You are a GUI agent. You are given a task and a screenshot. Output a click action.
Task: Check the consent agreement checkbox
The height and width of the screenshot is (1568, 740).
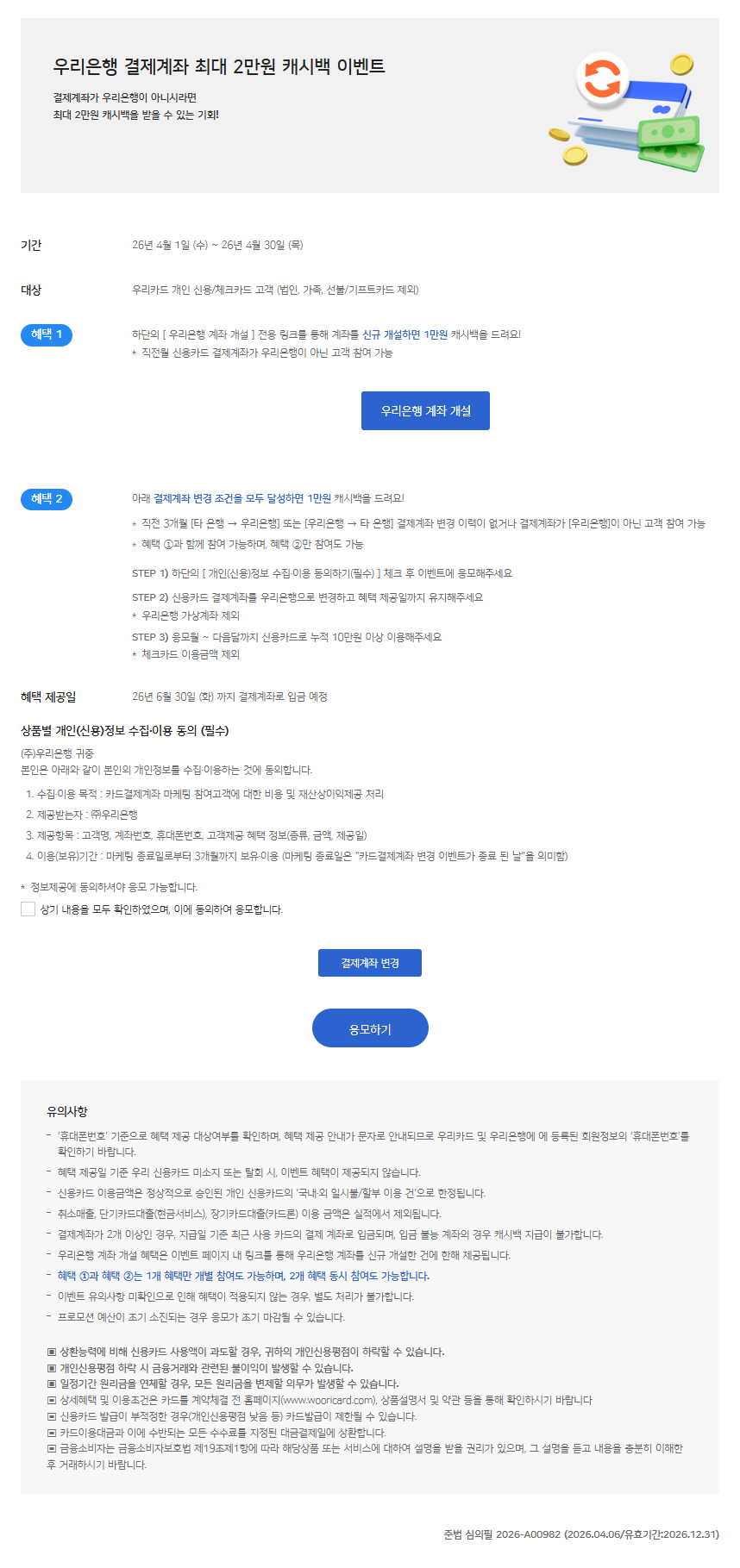coord(28,909)
